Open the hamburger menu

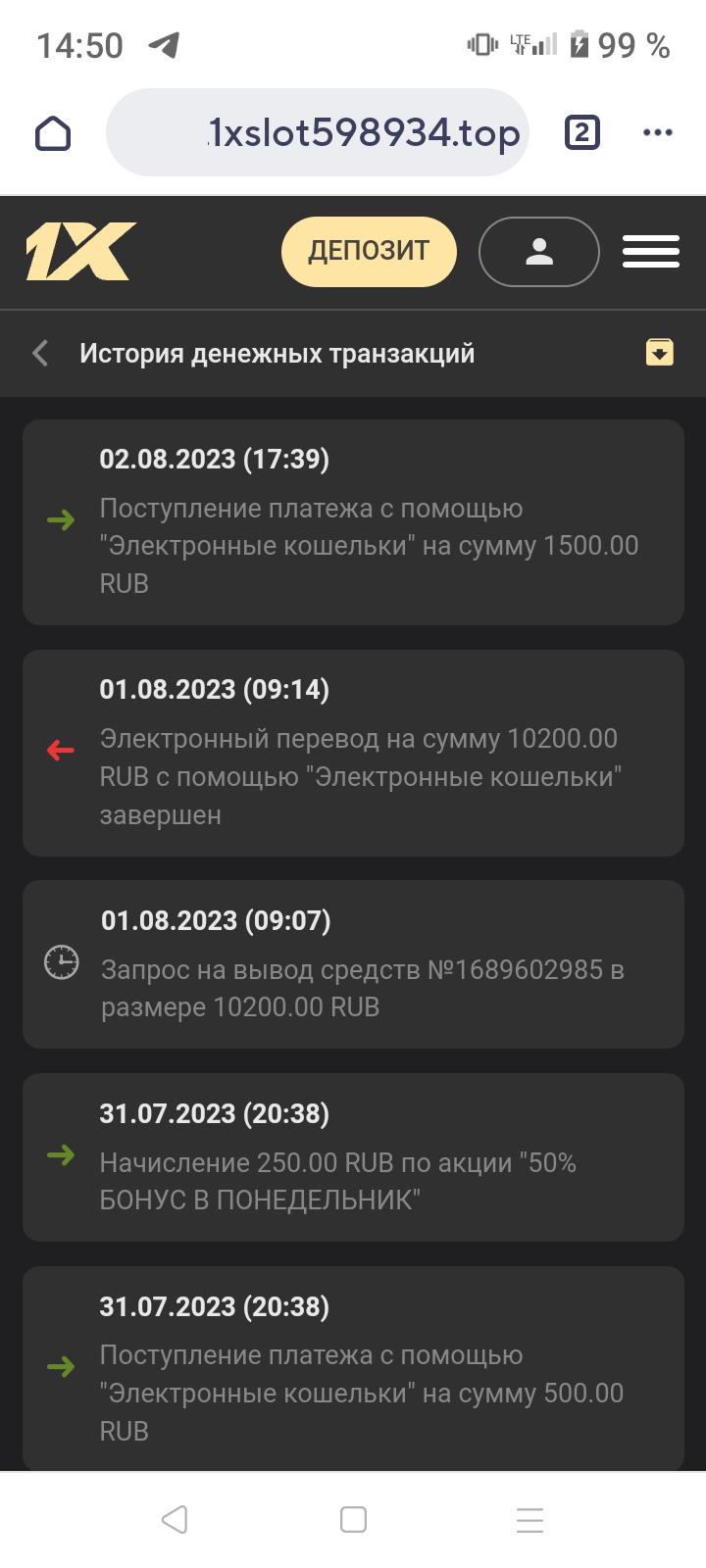coord(650,252)
